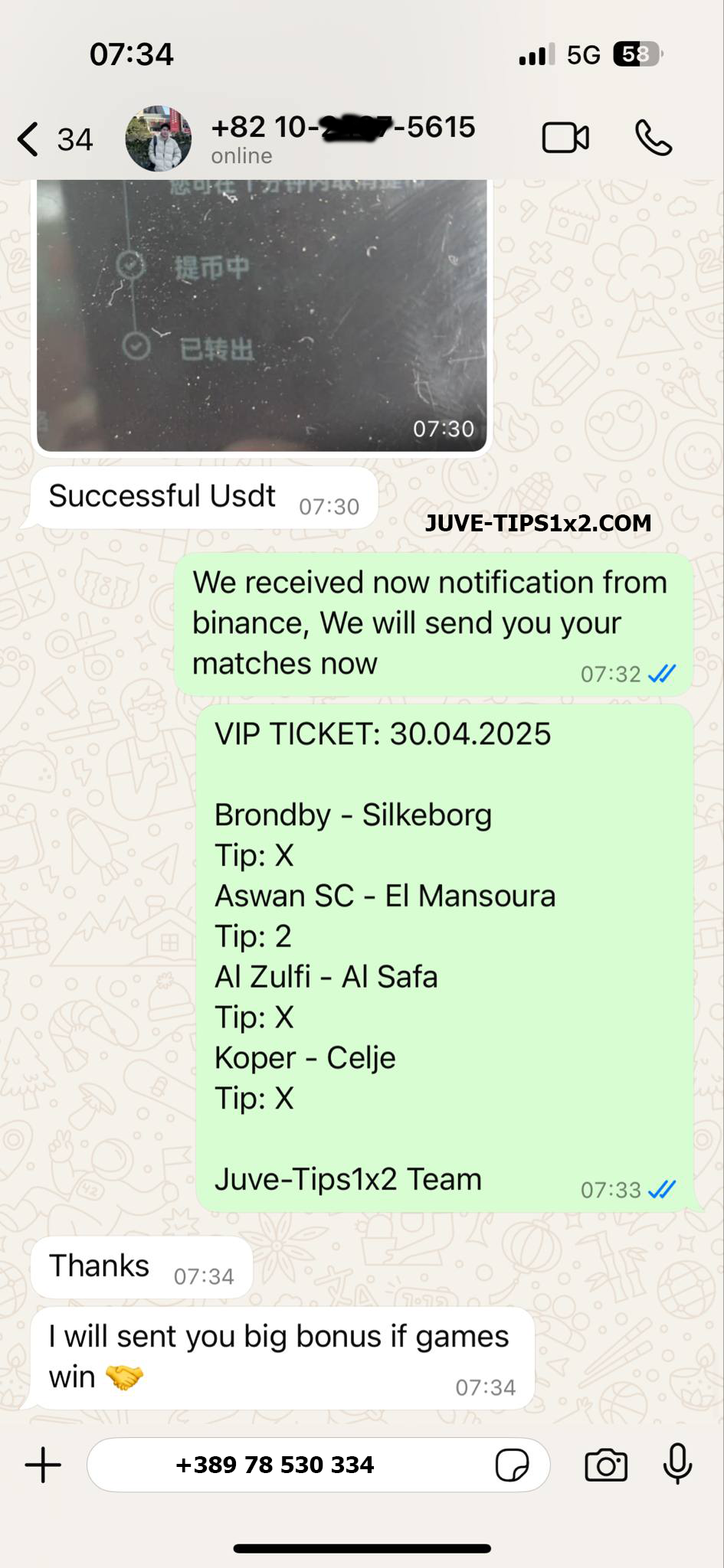Screen dimensions: 724x1568
Task: Record a voice message with the microphone
Action: point(677,1465)
